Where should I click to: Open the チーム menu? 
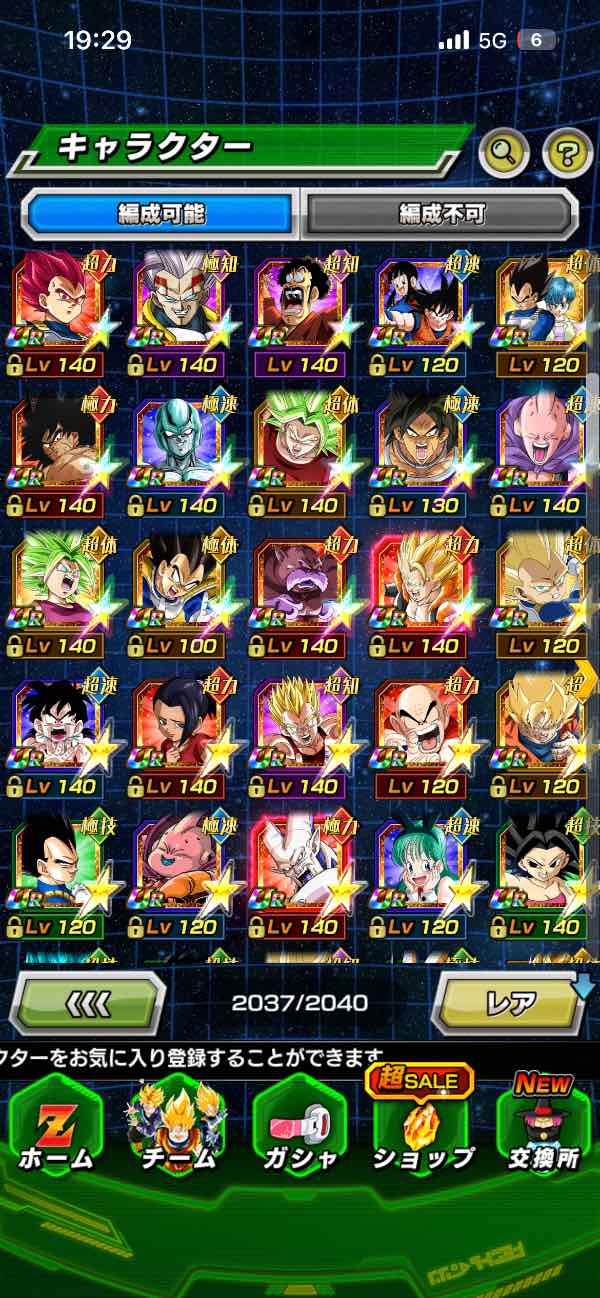point(176,1128)
